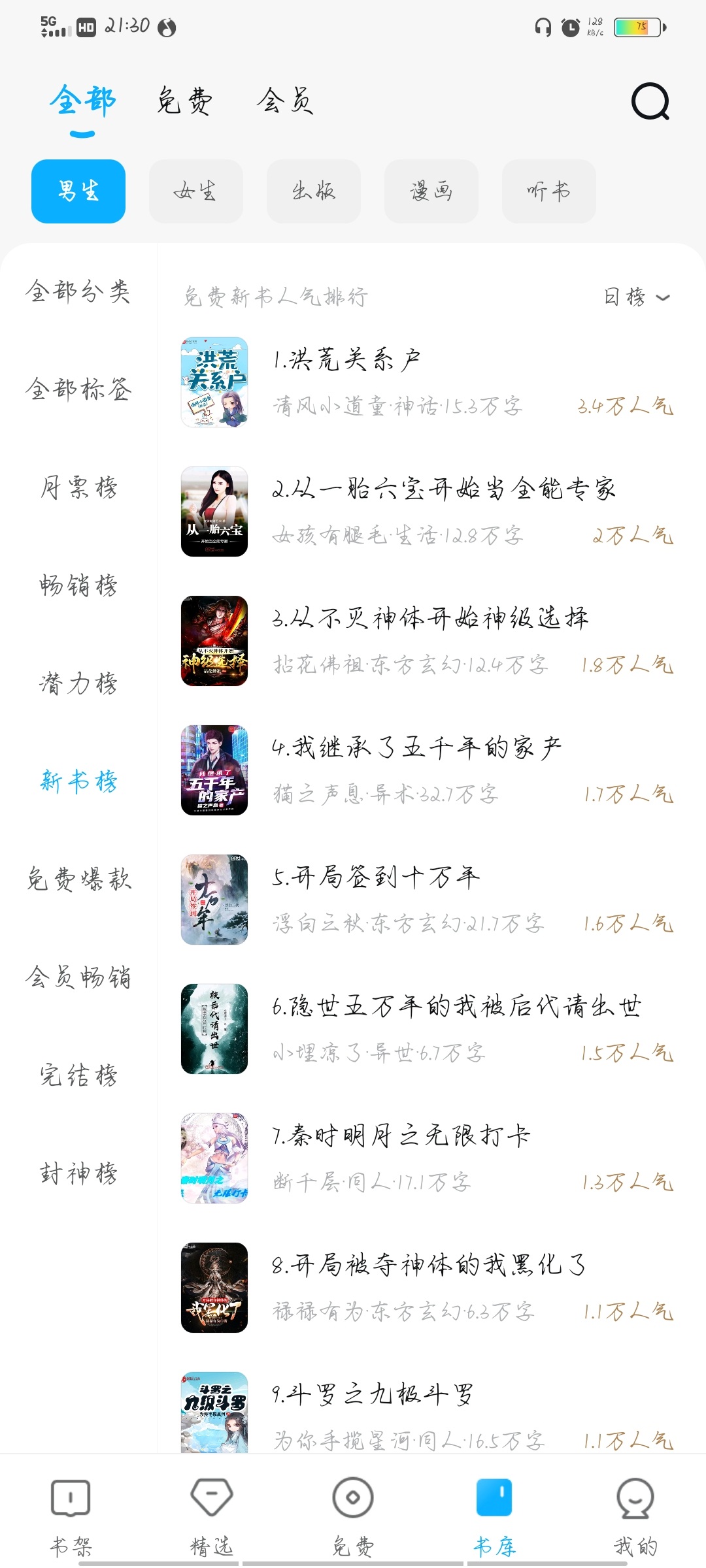706x1568 pixels.
Task: Select the 女生 channel chip
Action: (195, 191)
